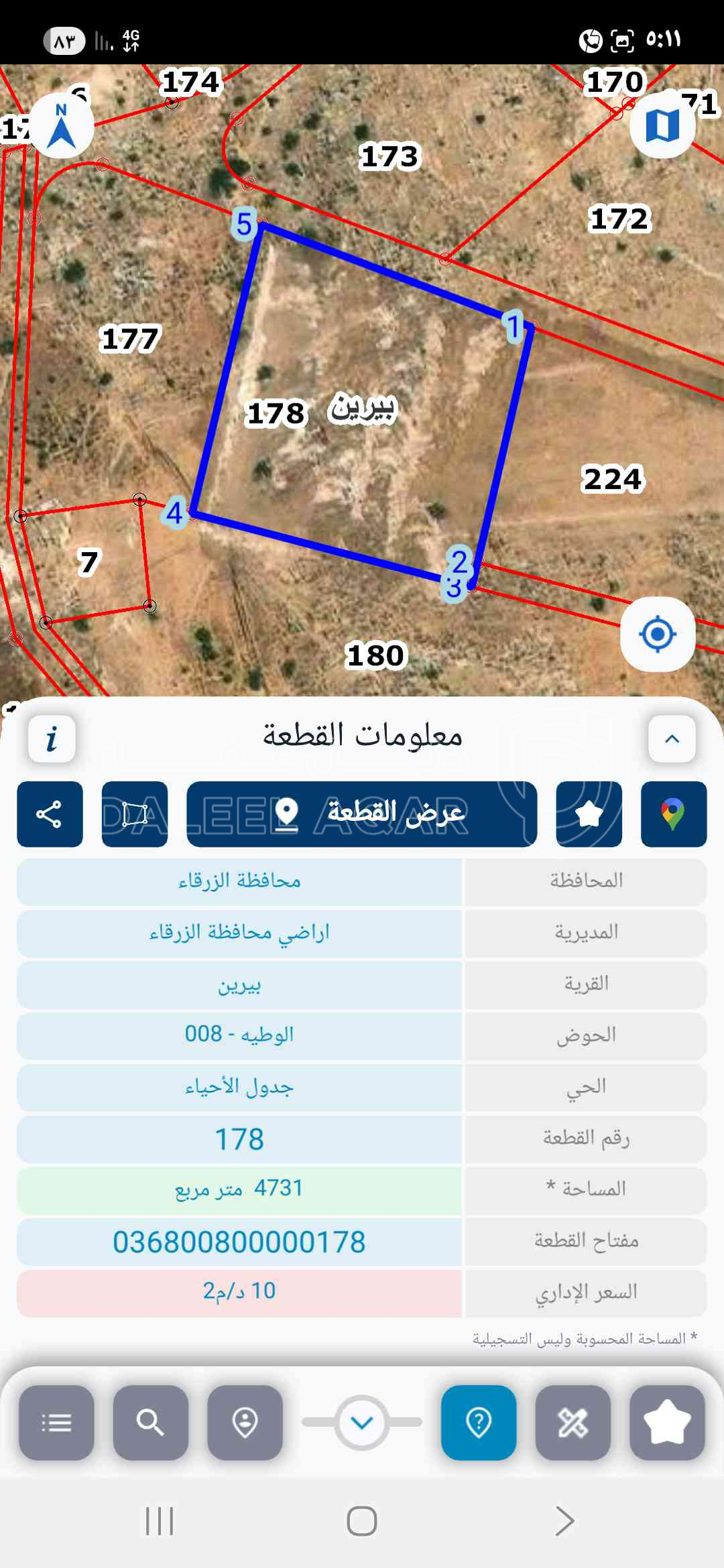Open the measuring tools button
This screenshot has width=724, height=1568.
pyautogui.click(x=572, y=1423)
